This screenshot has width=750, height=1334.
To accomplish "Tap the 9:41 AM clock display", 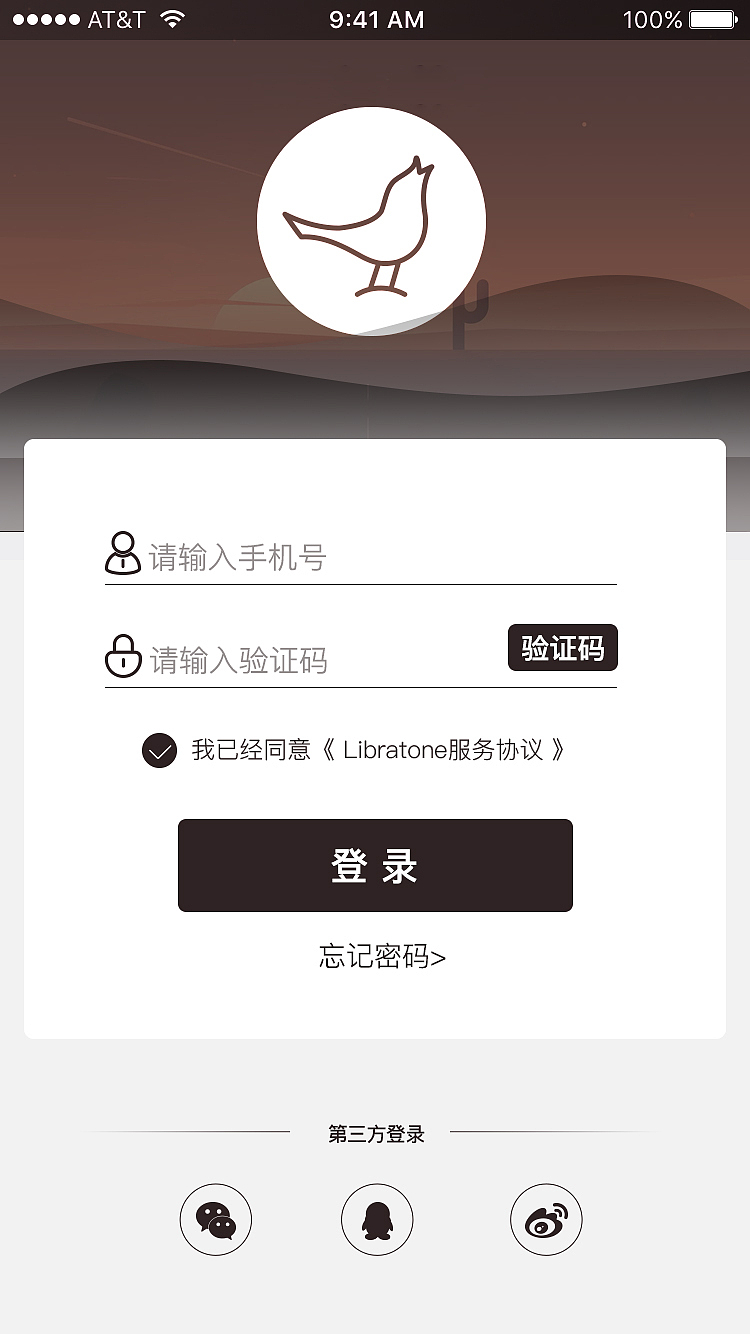I will pos(375,17).
